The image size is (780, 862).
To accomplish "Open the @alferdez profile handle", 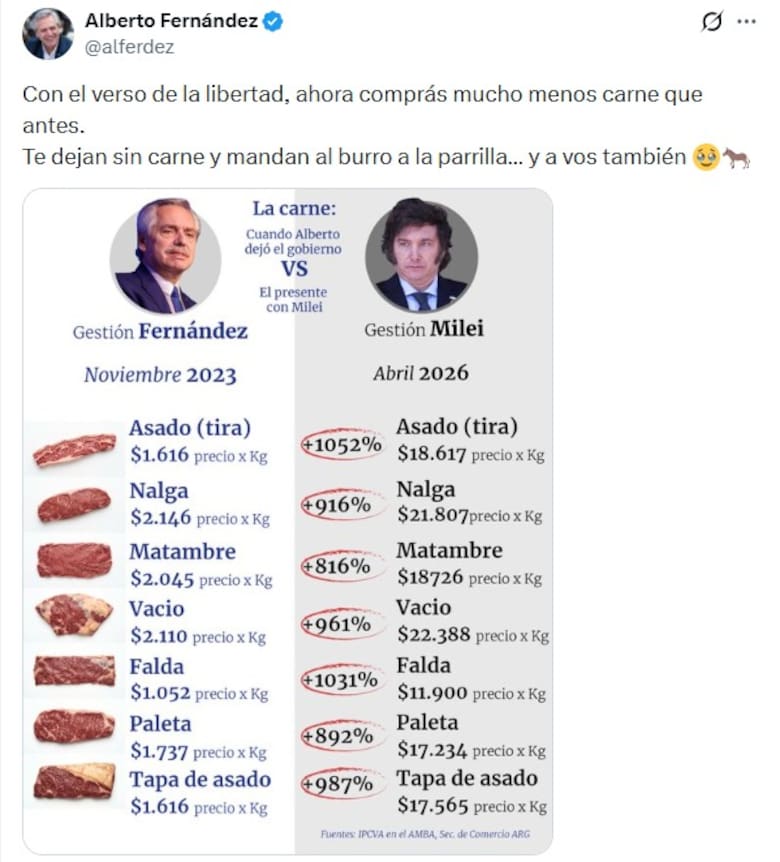I will pyautogui.click(x=129, y=46).
